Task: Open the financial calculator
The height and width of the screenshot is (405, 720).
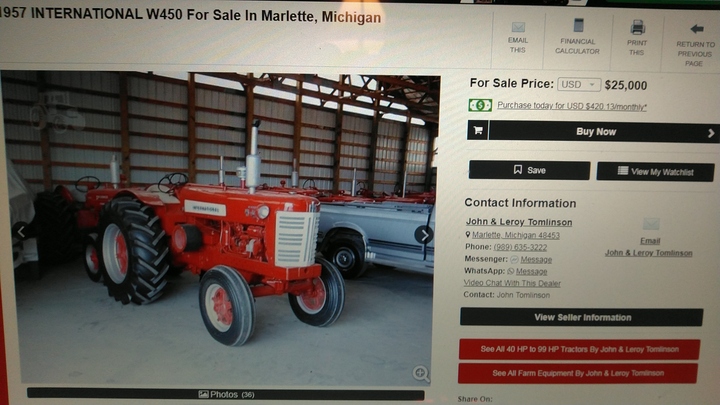Action: click(577, 37)
